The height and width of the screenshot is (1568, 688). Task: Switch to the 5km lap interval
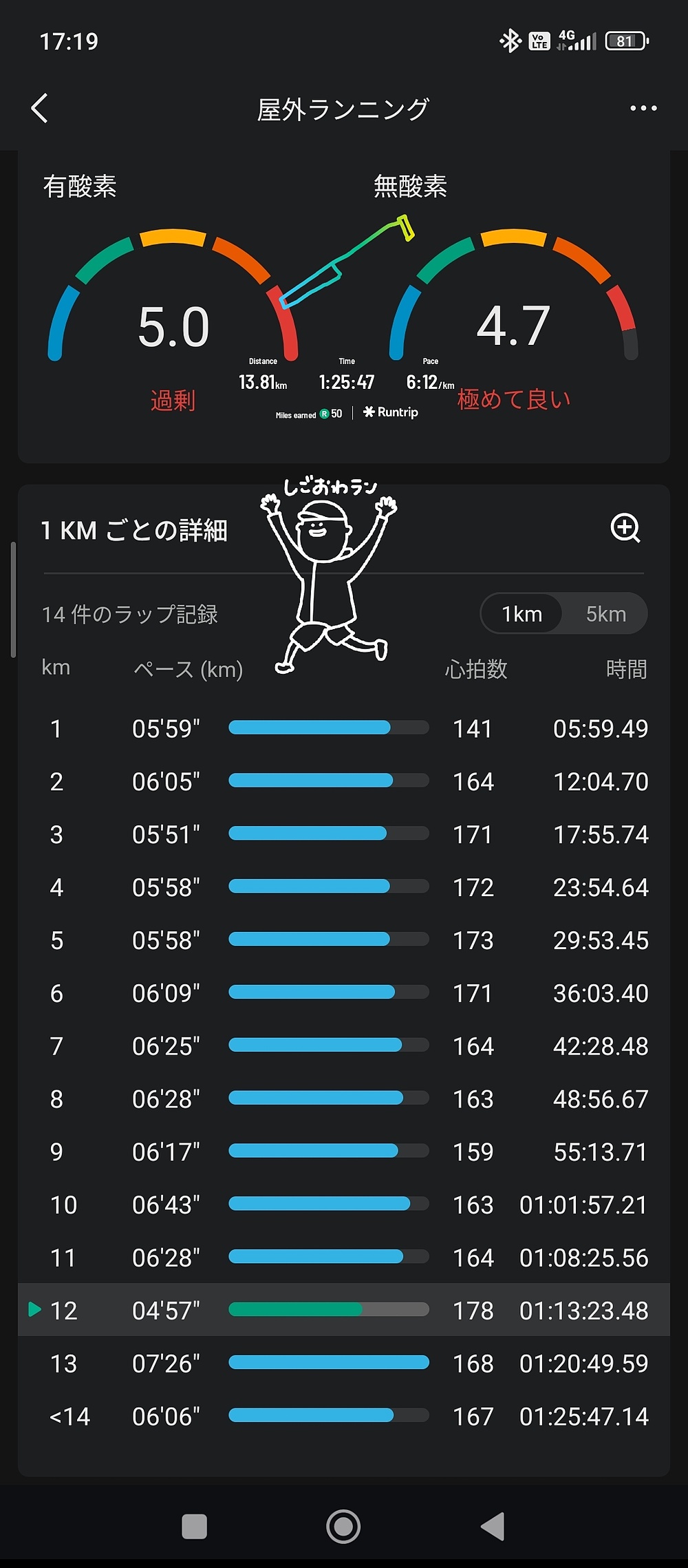(605, 613)
